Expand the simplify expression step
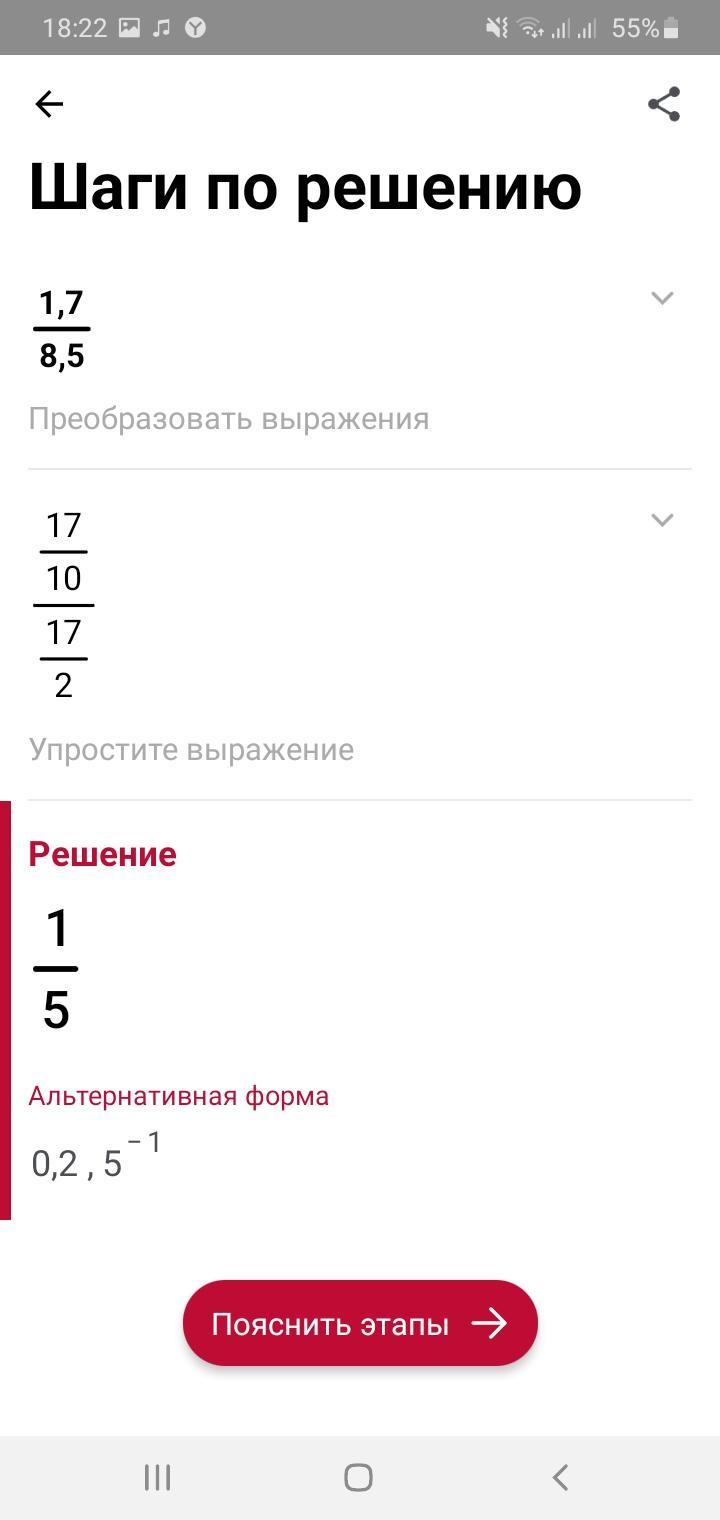Screen dimensions: 720x1520 (662, 520)
